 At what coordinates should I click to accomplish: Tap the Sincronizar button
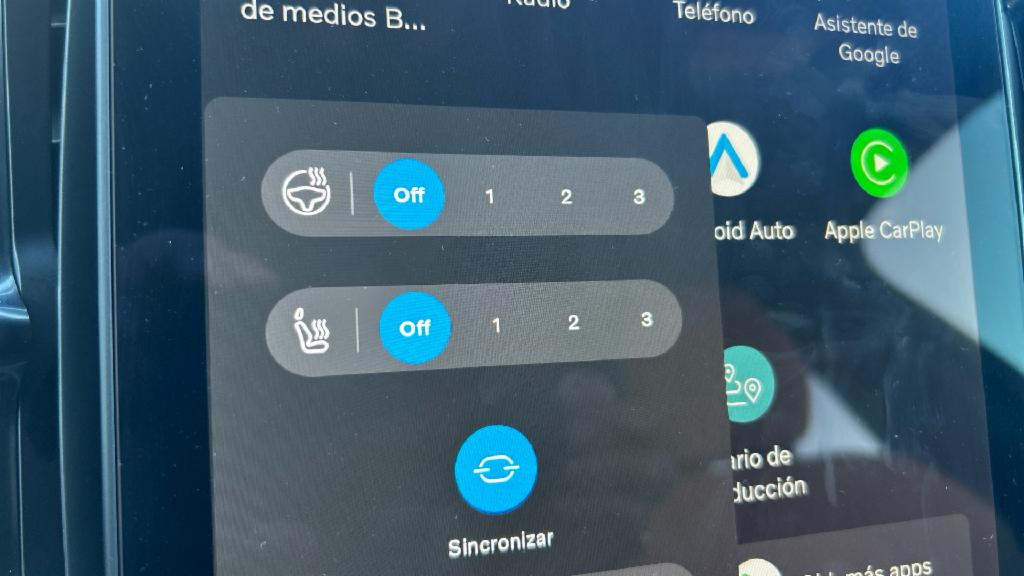click(496, 470)
